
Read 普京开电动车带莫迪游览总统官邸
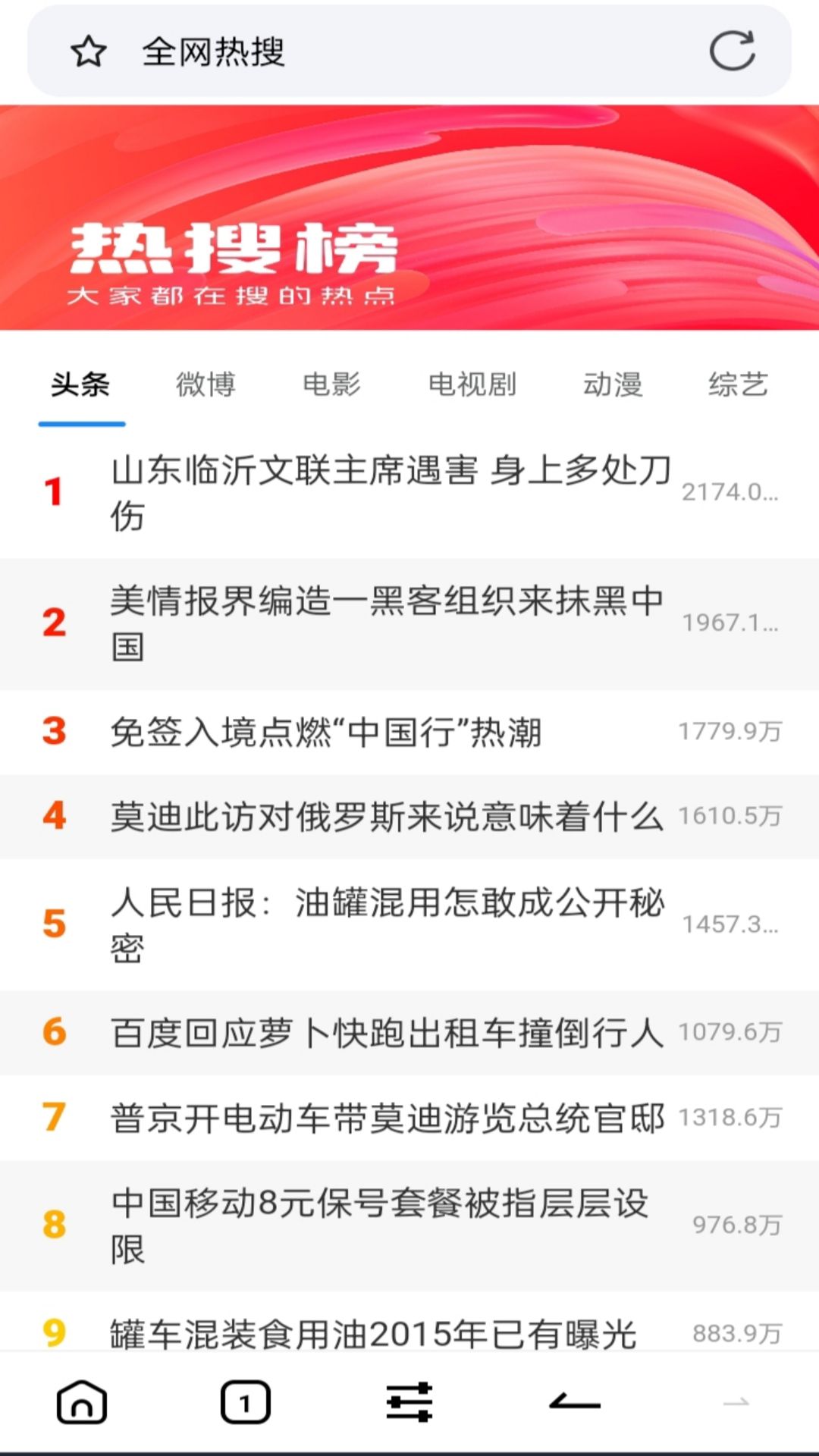pos(387,1118)
